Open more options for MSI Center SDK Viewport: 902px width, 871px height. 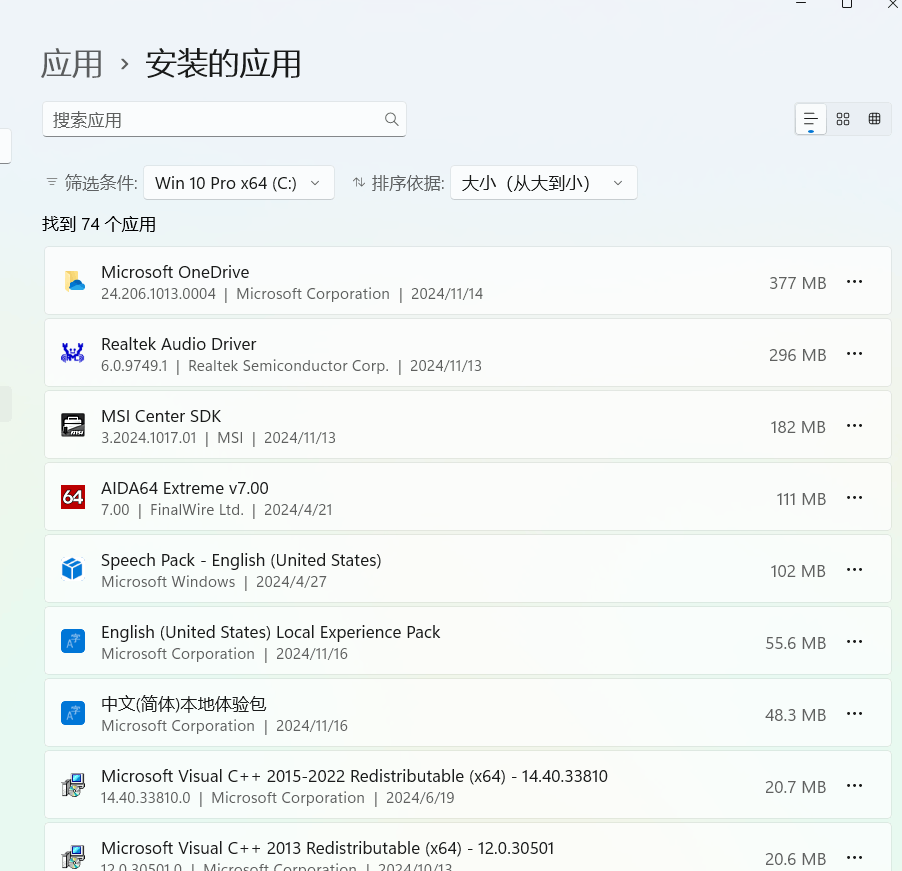click(854, 426)
